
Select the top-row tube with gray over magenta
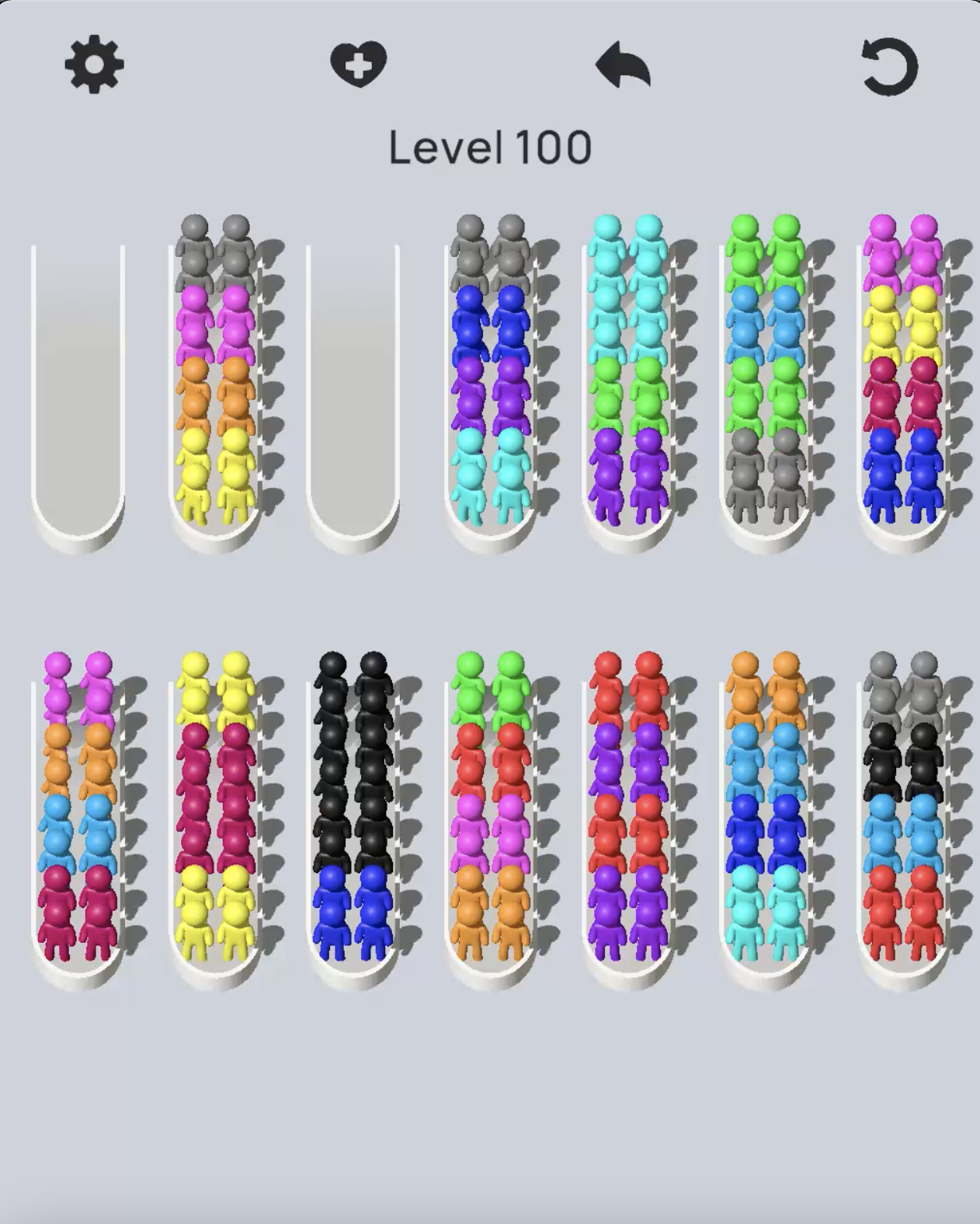tap(216, 381)
